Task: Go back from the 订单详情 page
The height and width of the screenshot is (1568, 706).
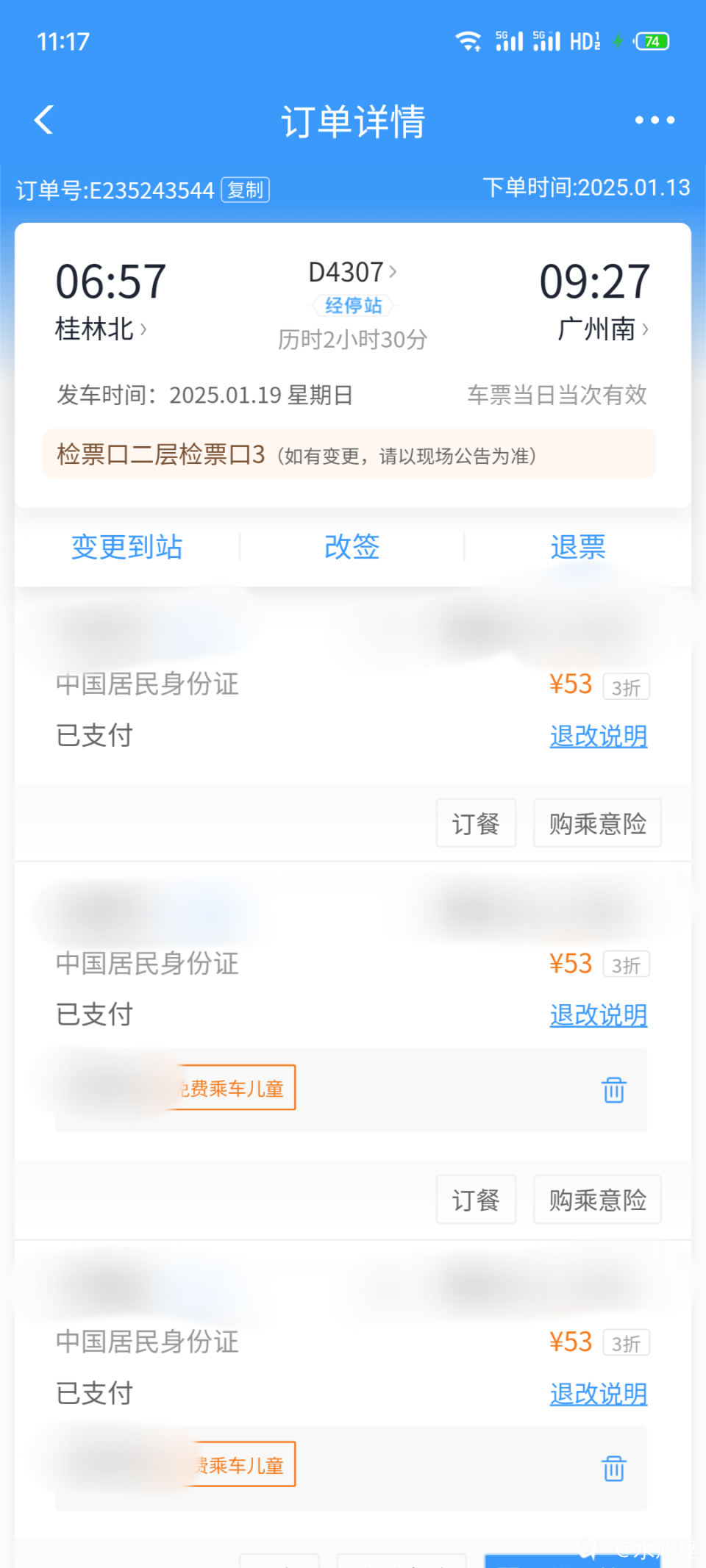Action: pos(44,120)
